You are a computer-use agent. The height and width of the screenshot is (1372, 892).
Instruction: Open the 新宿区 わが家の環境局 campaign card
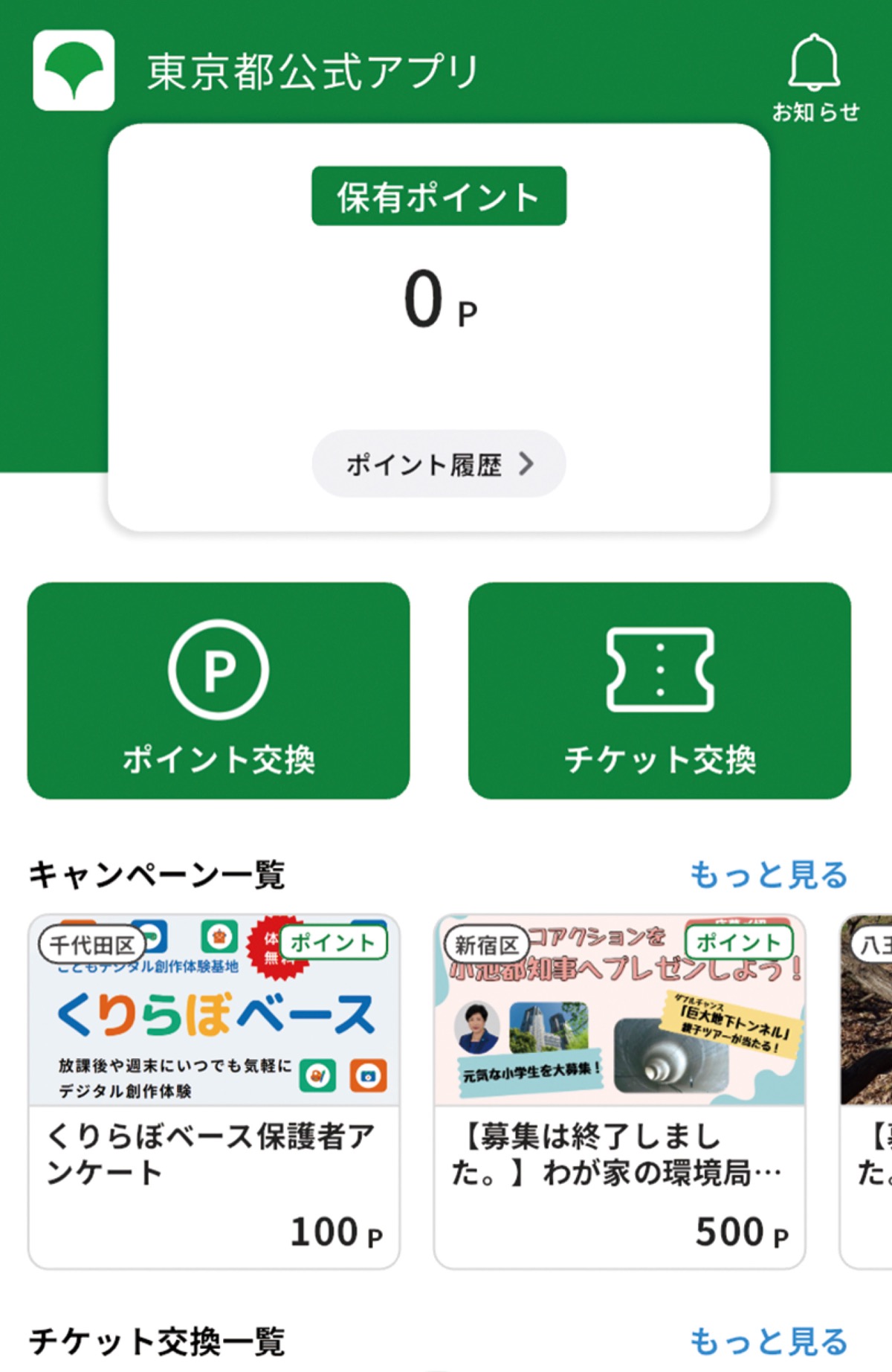pyautogui.click(x=619, y=1092)
